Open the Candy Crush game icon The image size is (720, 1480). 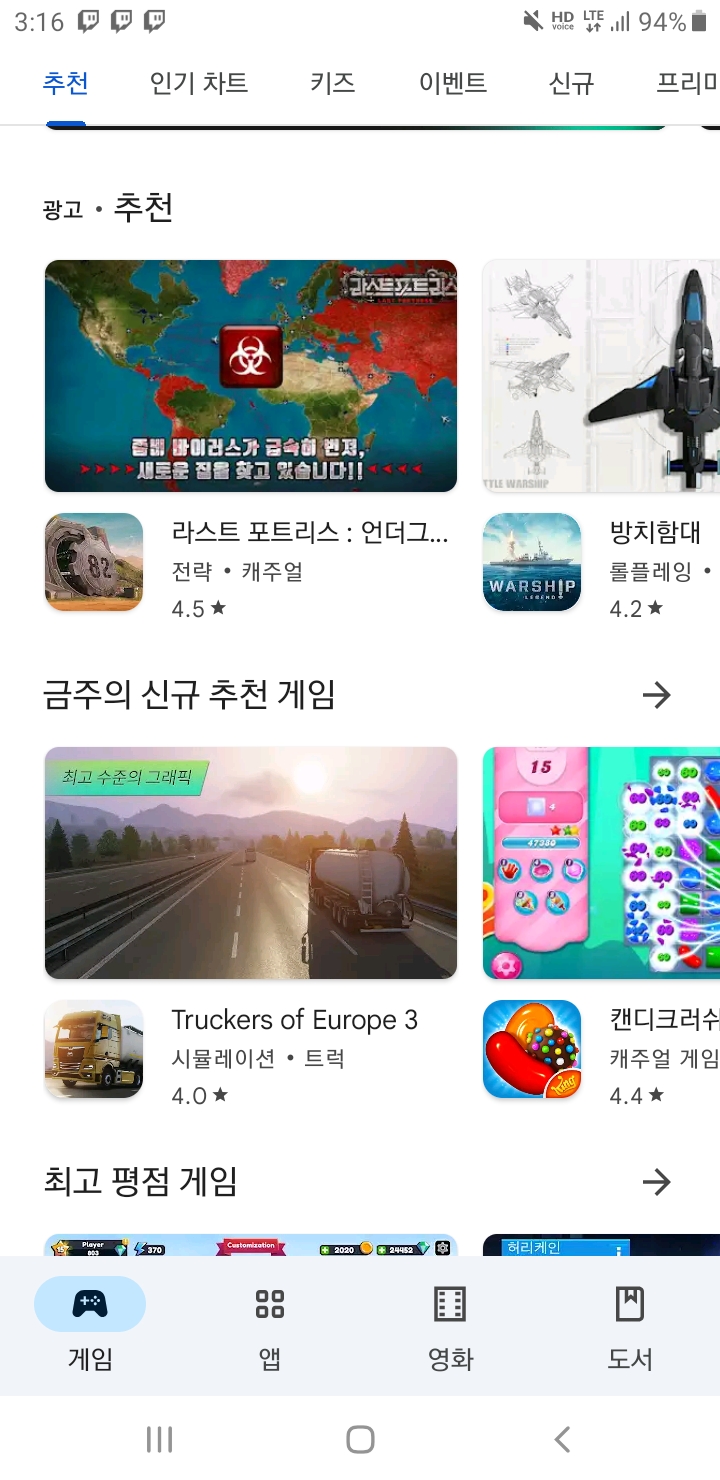click(532, 1050)
